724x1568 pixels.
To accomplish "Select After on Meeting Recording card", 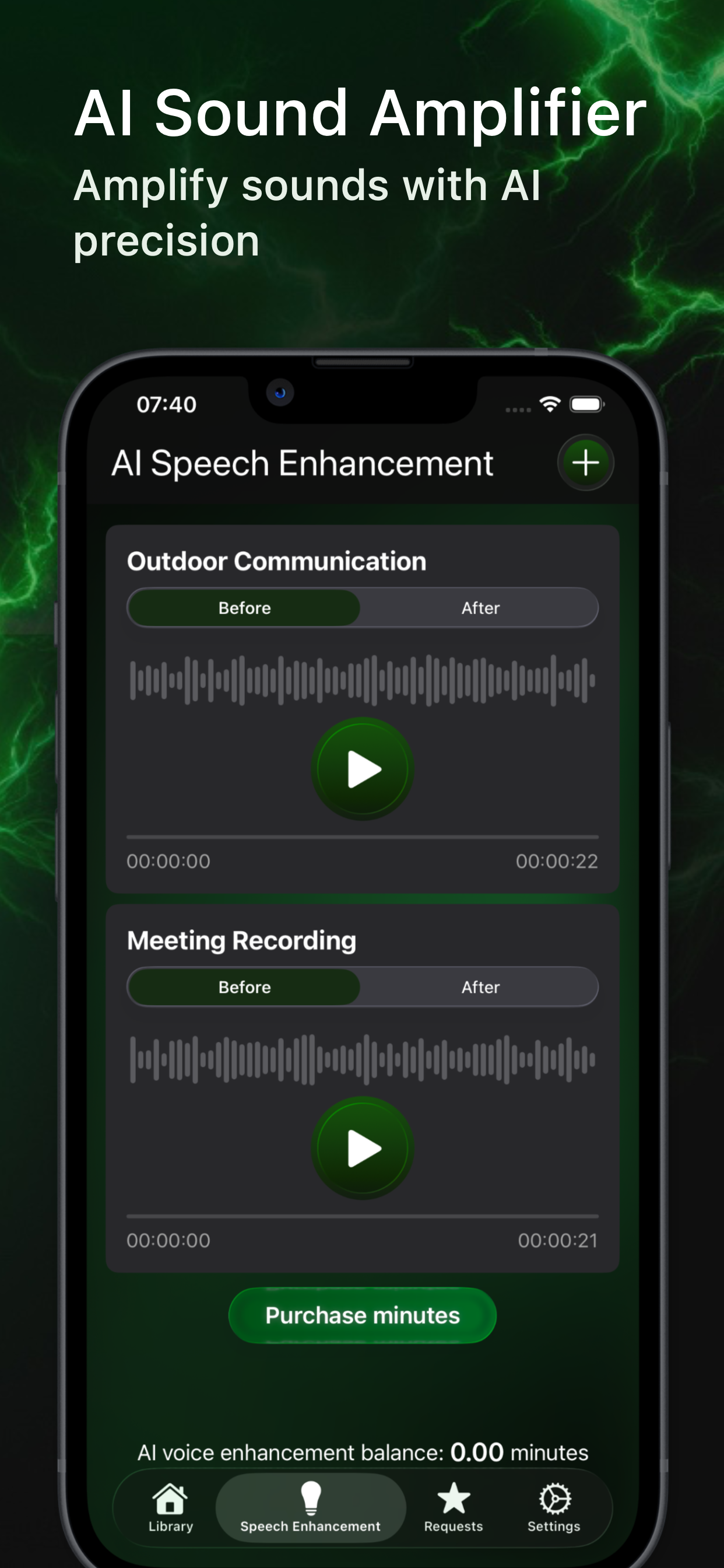I will click(479, 986).
